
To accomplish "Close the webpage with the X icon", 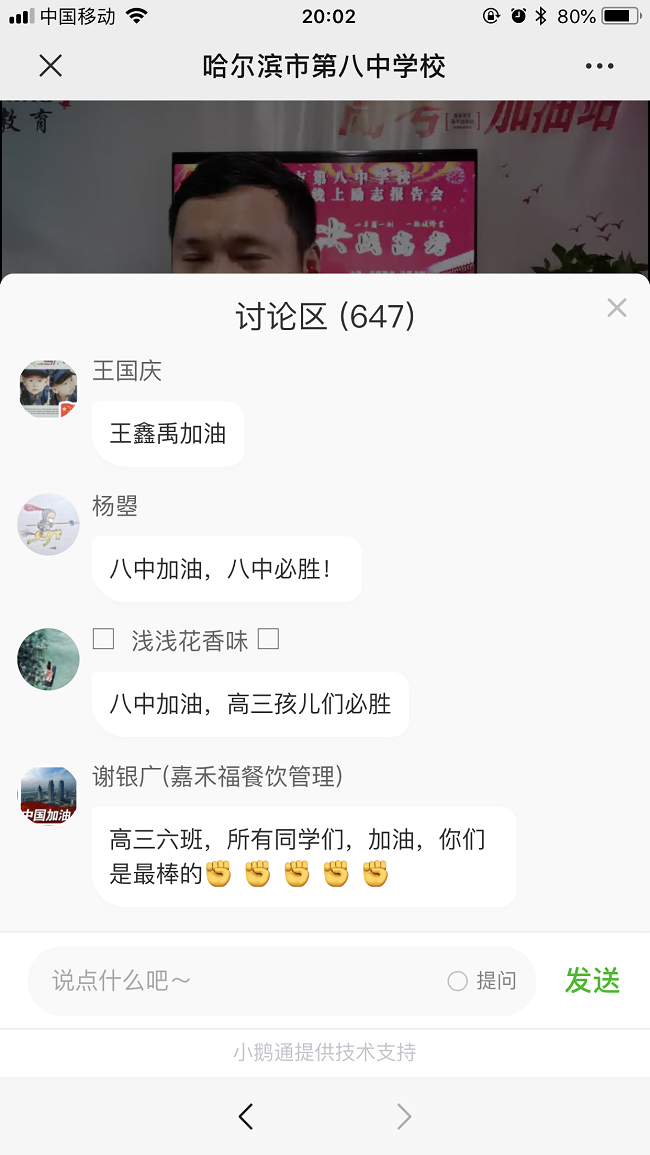I will [50, 66].
